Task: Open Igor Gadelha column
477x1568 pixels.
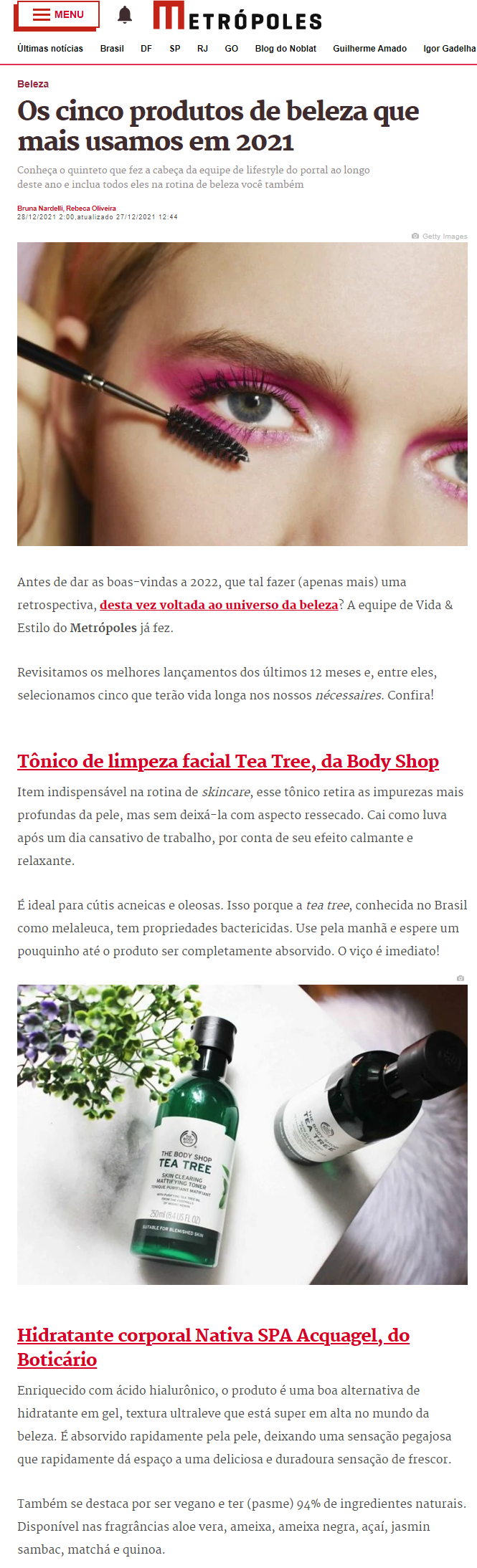Action: [x=449, y=49]
